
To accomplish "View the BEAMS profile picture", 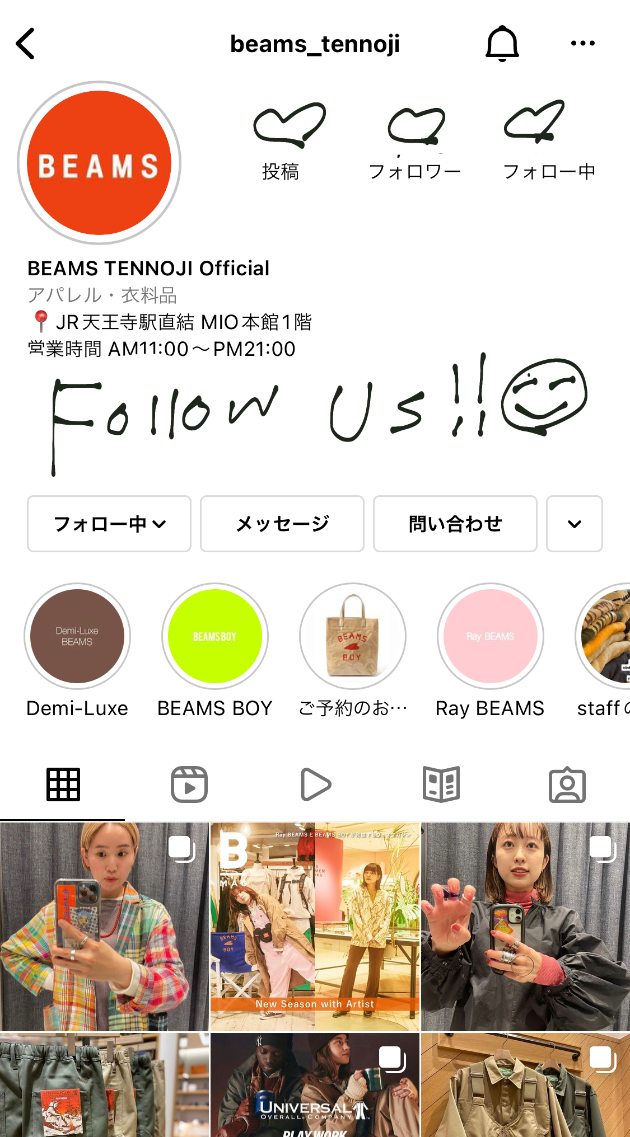I will [98, 167].
